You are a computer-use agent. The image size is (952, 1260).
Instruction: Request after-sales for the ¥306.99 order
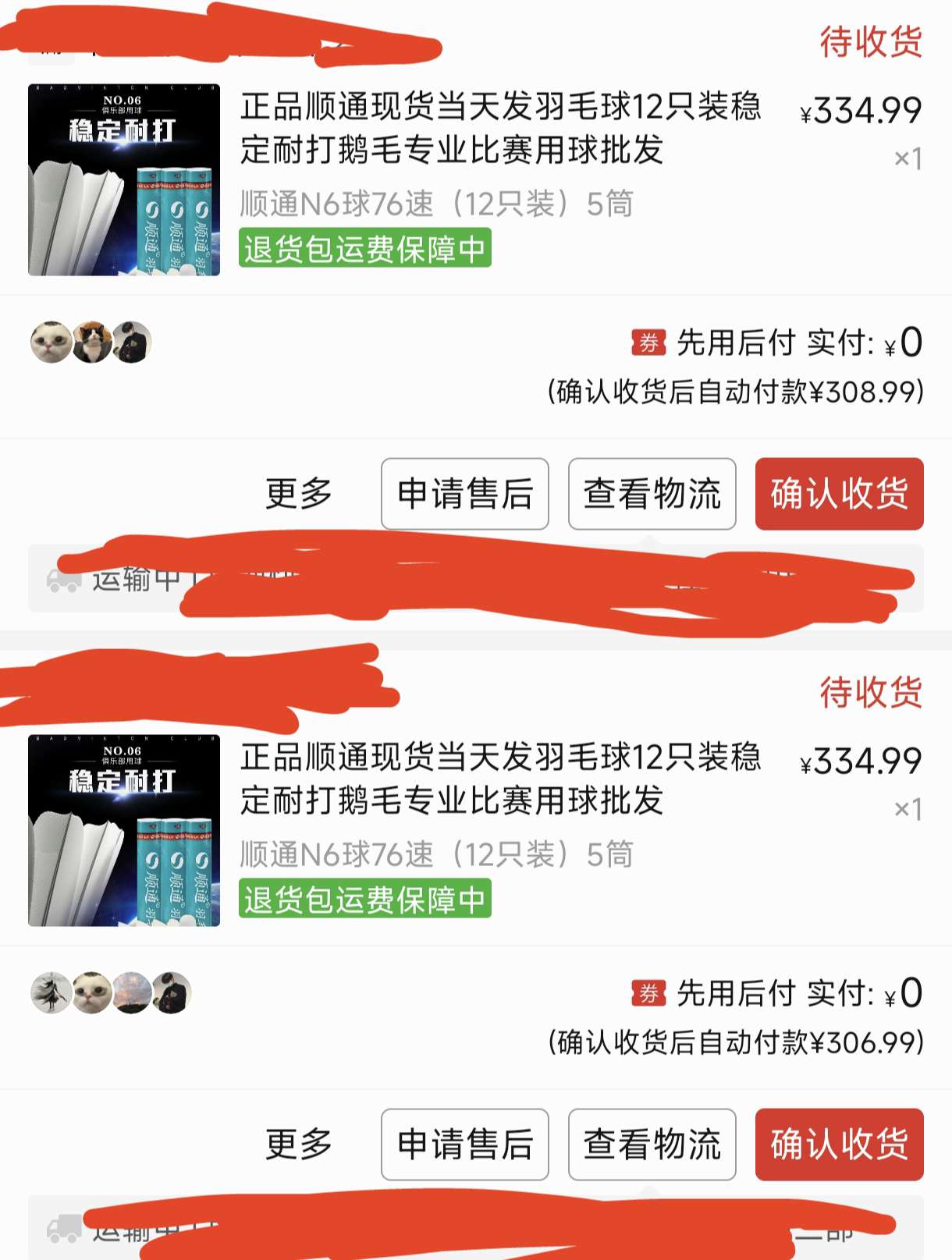pyautogui.click(x=464, y=1145)
